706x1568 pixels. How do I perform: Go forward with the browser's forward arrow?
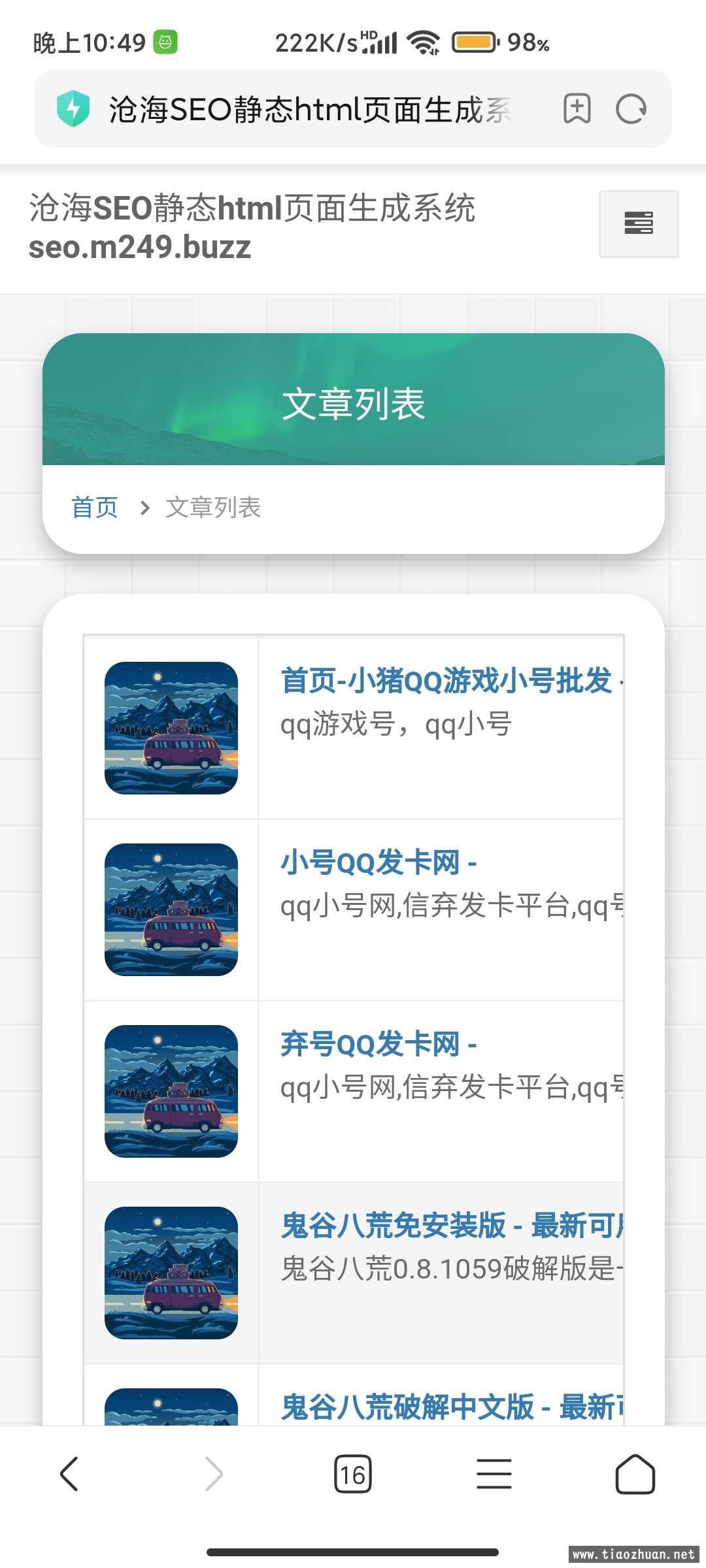point(213,1474)
